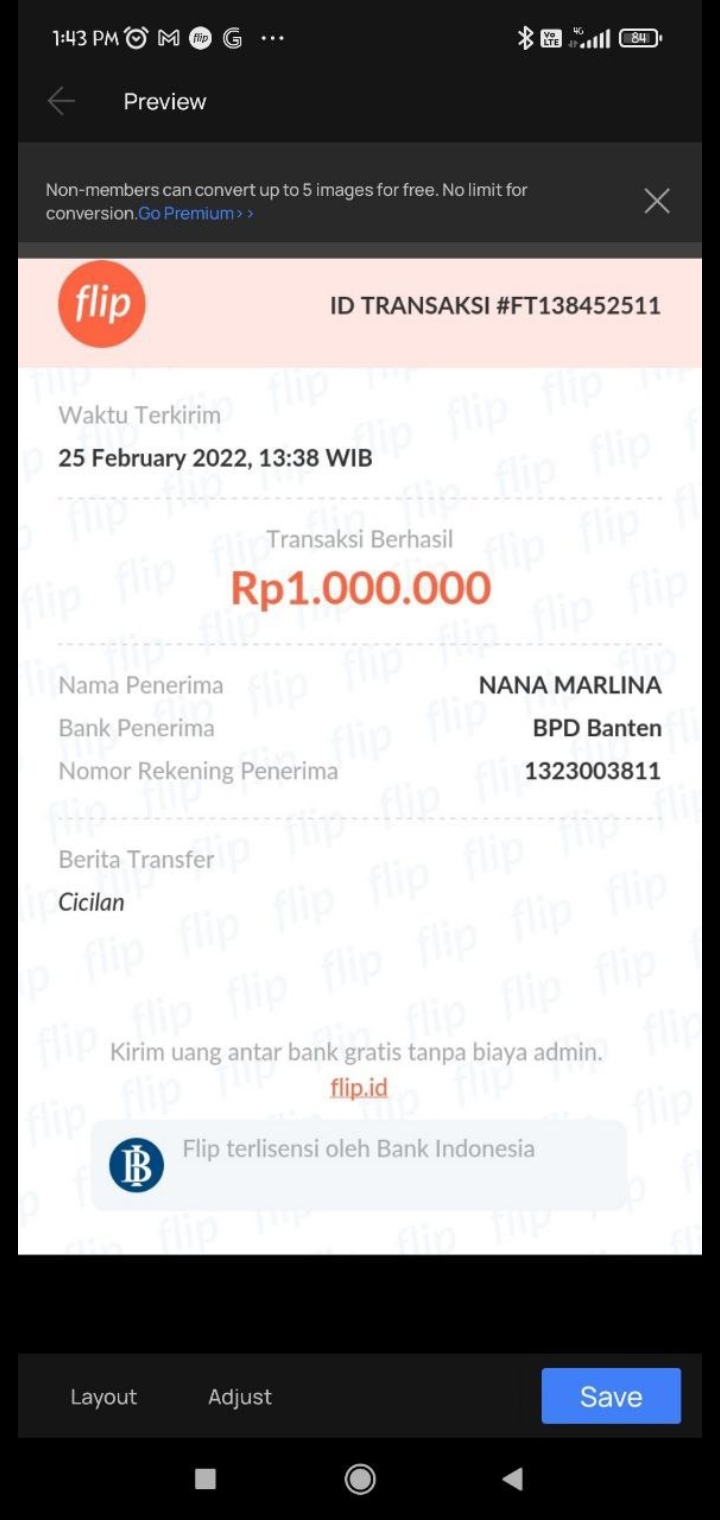The width and height of the screenshot is (720, 1520).
Task: Open the Go Premium link
Action: click(x=195, y=213)
